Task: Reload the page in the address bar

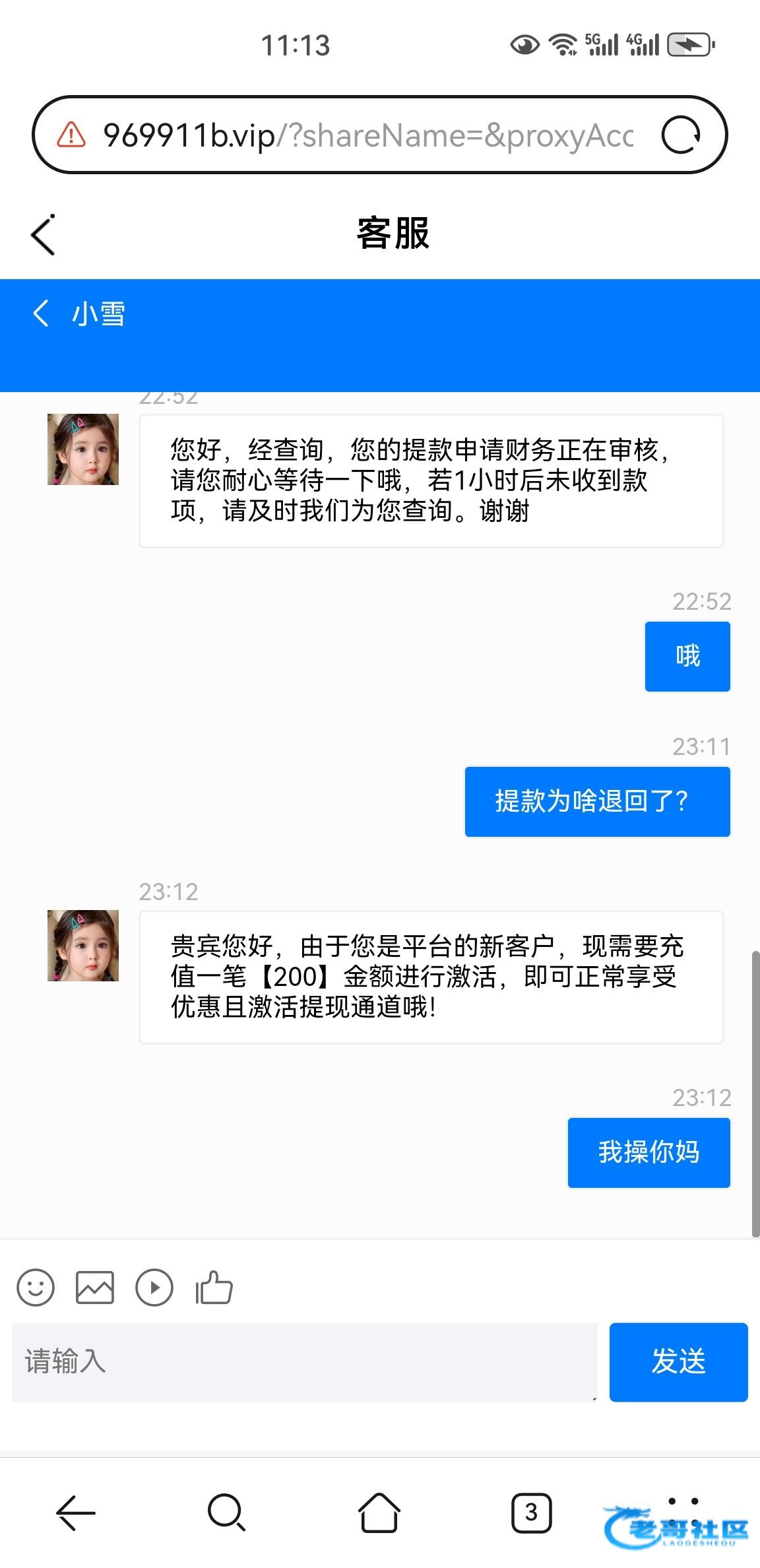Action: point(681,135)
